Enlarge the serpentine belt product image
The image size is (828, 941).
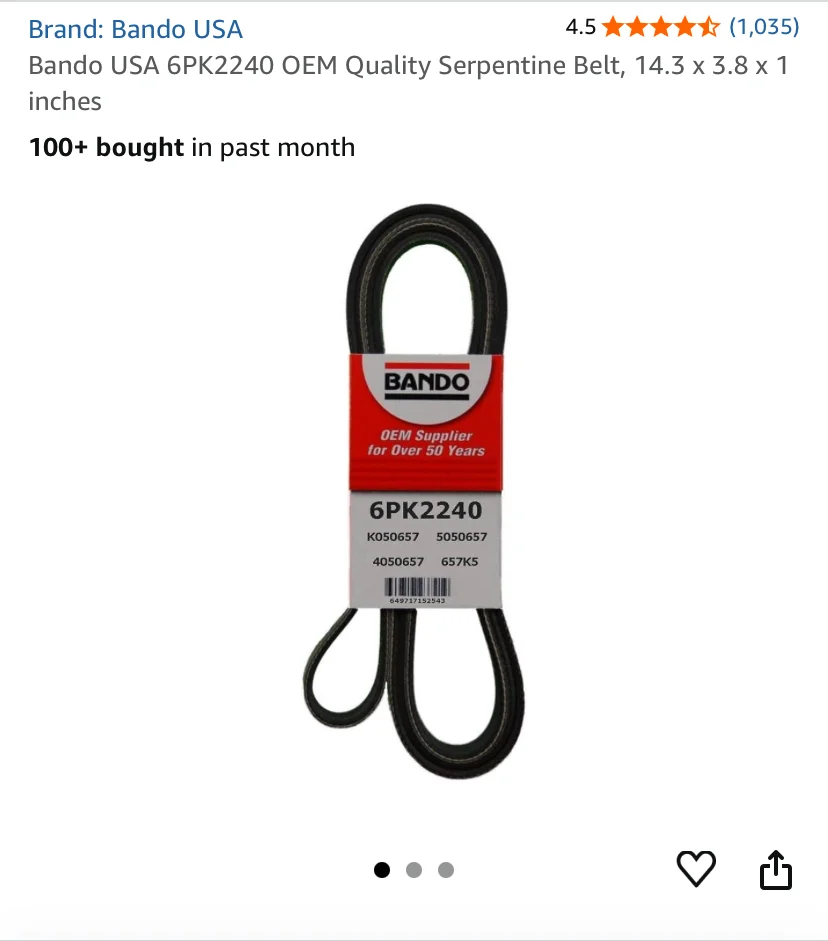click(414, 490)
